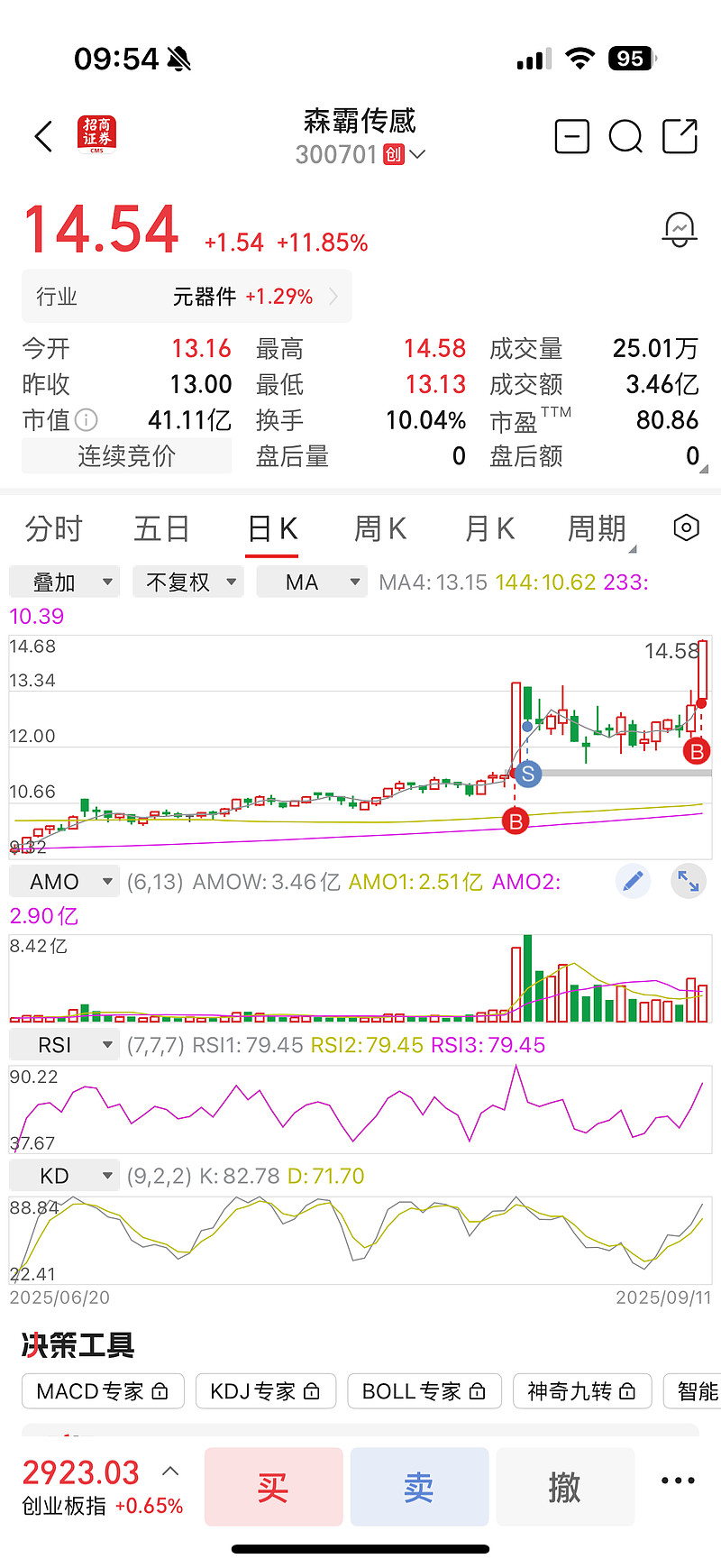Image resolution: width=721 pixels, height=1568 pixels.
Task: Tap the red 买 buy button
Action: (274, 1487)
